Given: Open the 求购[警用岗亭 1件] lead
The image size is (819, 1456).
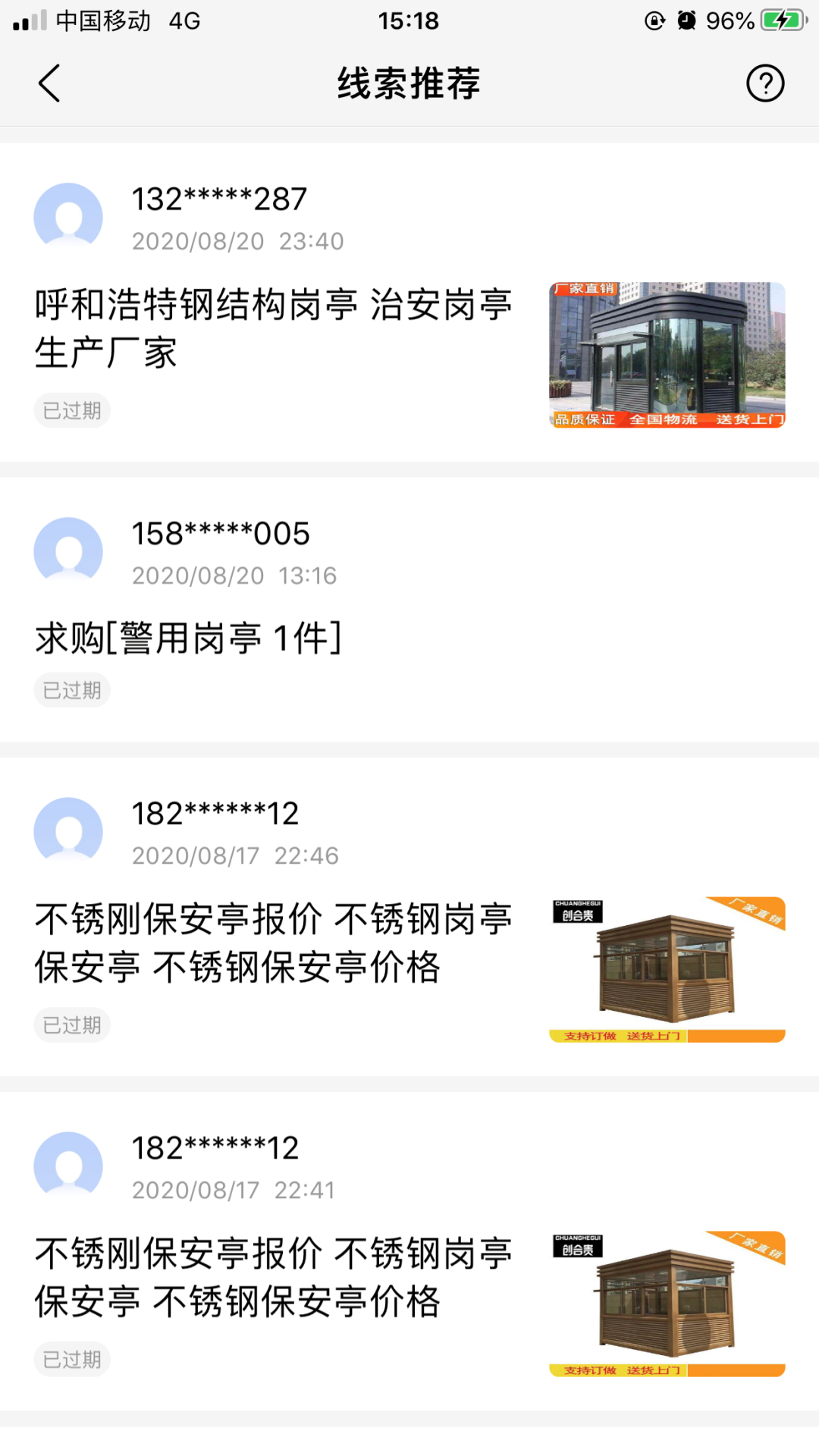Looking at the screenshot, I should click(188, 638).
